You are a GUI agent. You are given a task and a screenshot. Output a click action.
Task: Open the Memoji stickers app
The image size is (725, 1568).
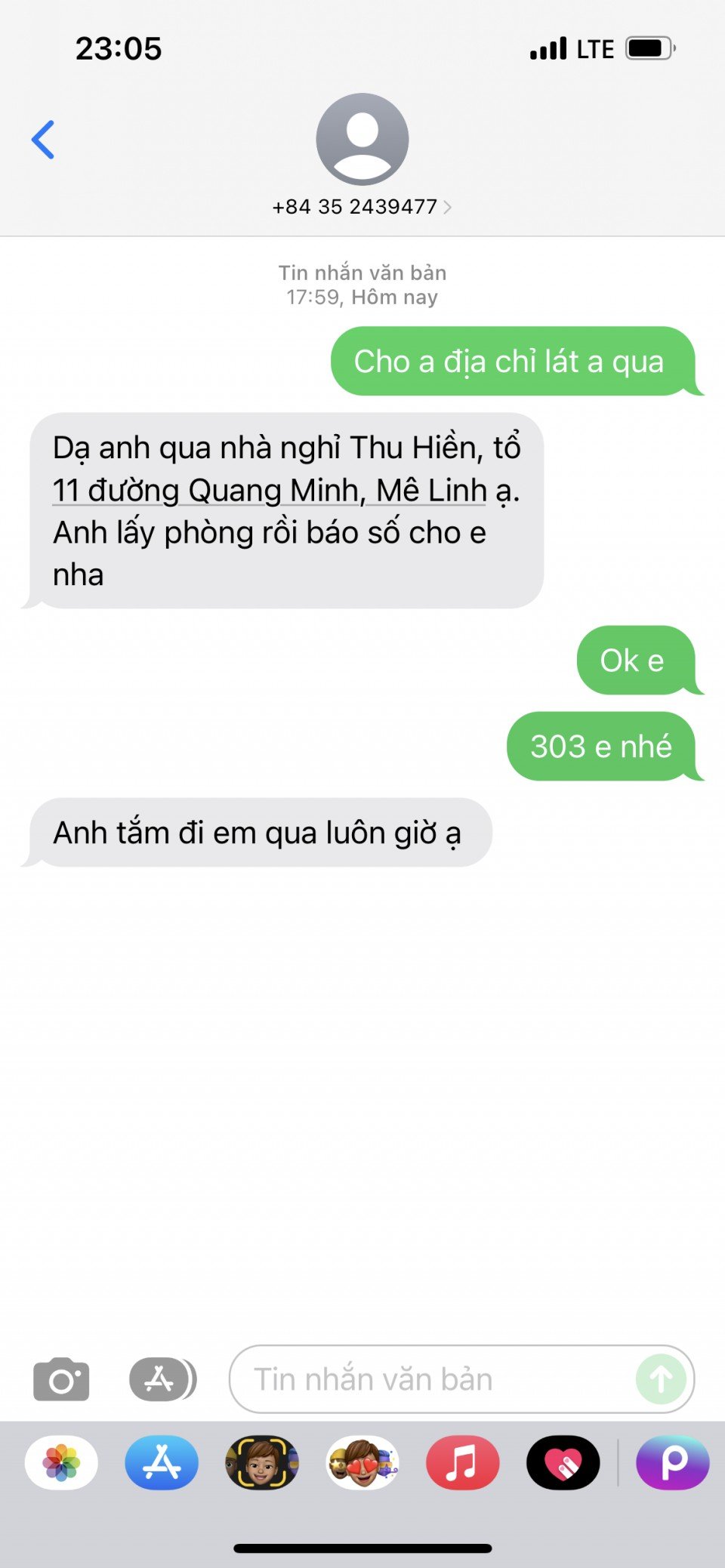(x=362, y=1463)
